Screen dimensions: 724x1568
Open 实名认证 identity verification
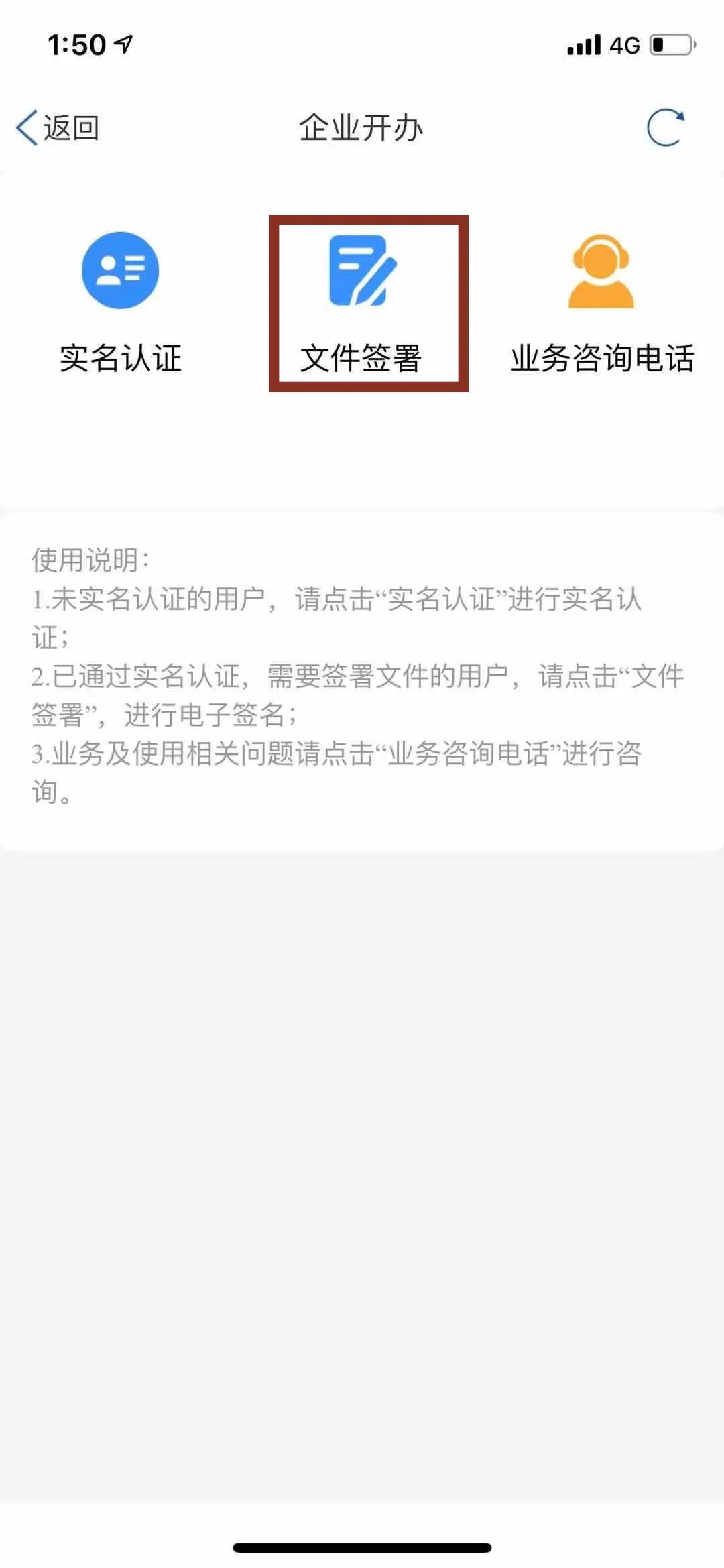coord(121,302)
